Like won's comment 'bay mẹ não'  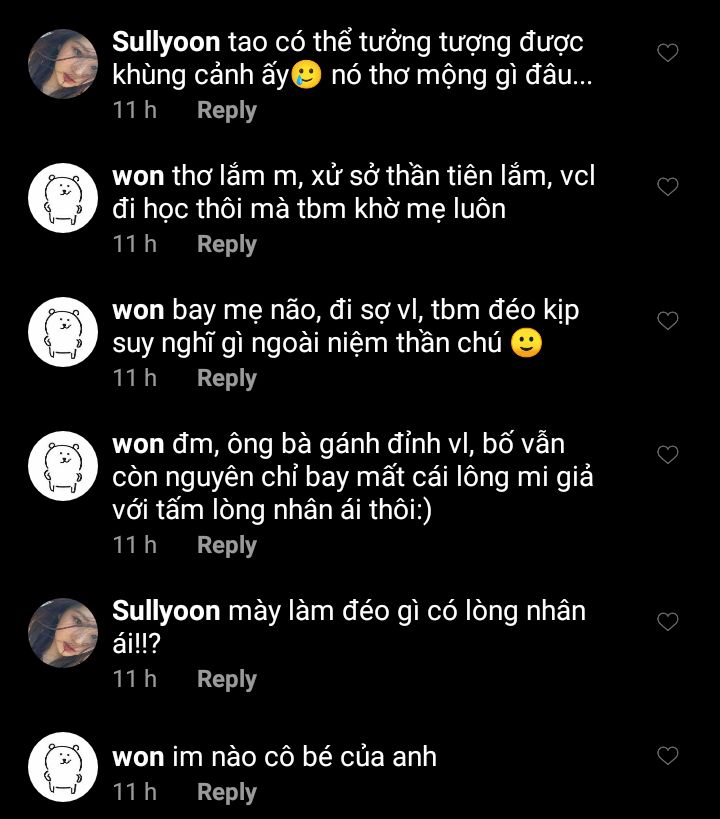[x=667, y=321]
